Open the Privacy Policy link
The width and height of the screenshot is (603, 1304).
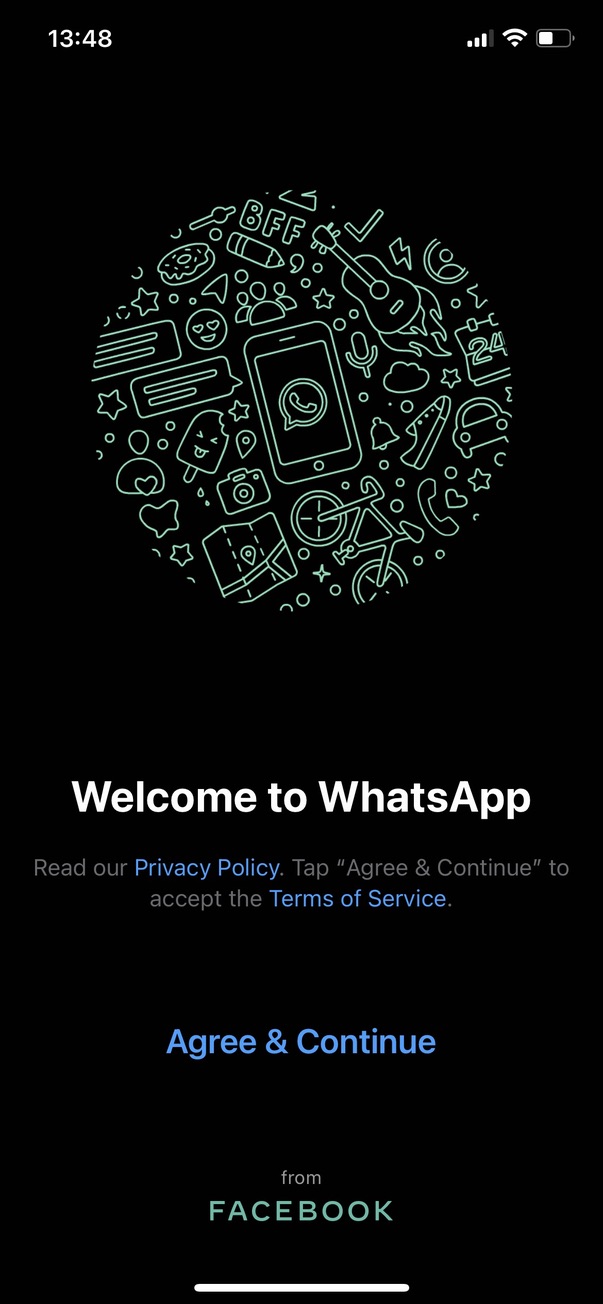(206, 867)
